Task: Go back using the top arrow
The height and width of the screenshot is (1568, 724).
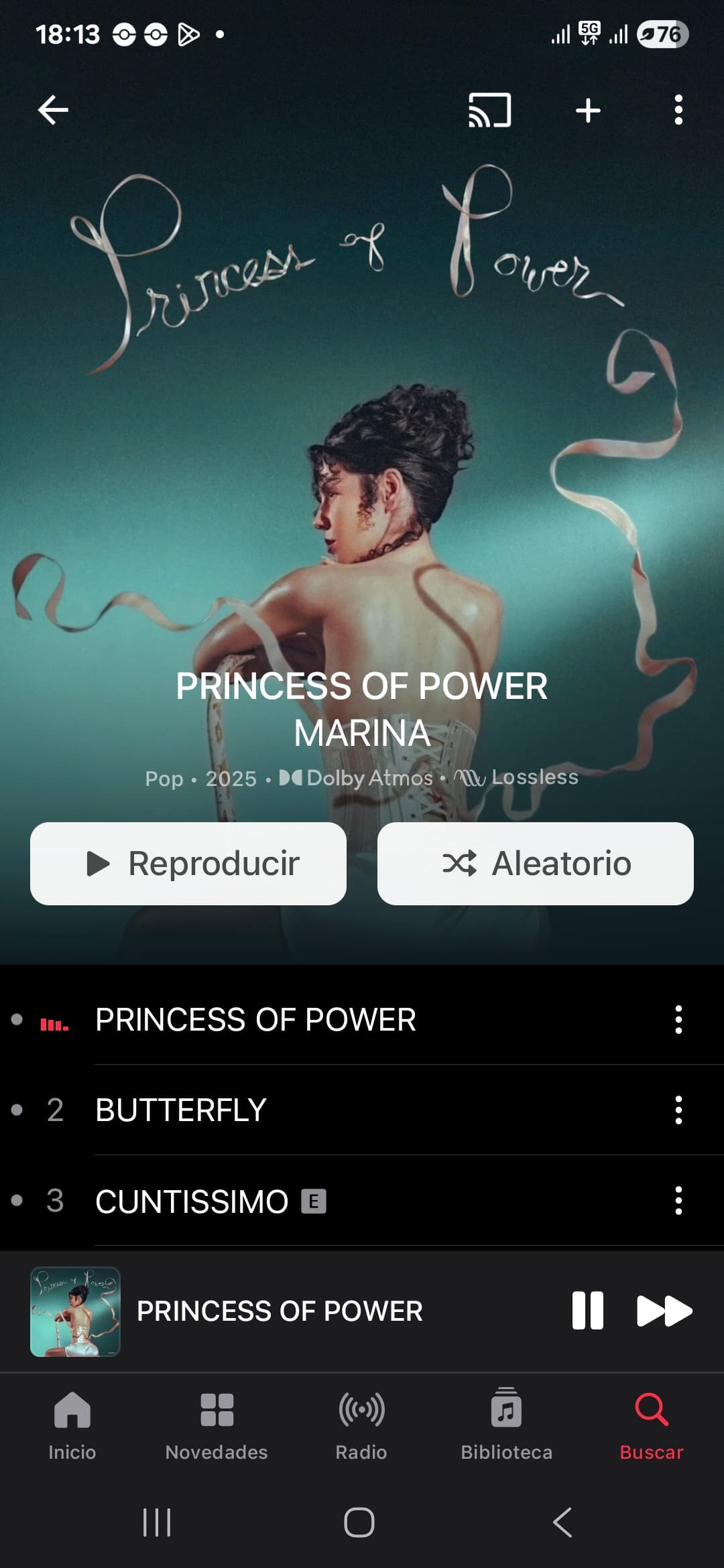Action: pyautogui.click(x=53, y=110)
